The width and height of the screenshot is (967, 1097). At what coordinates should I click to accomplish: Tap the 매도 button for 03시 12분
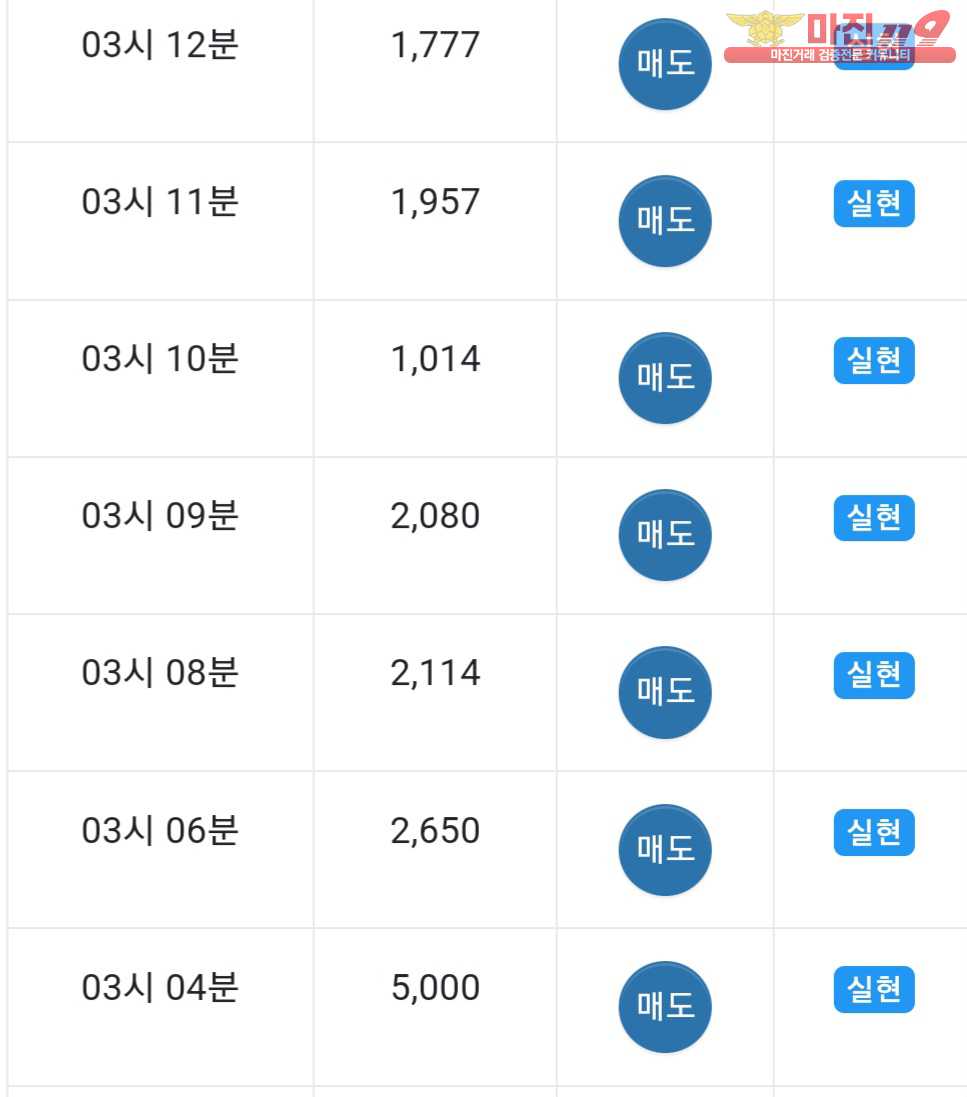(x=665, y=64)
